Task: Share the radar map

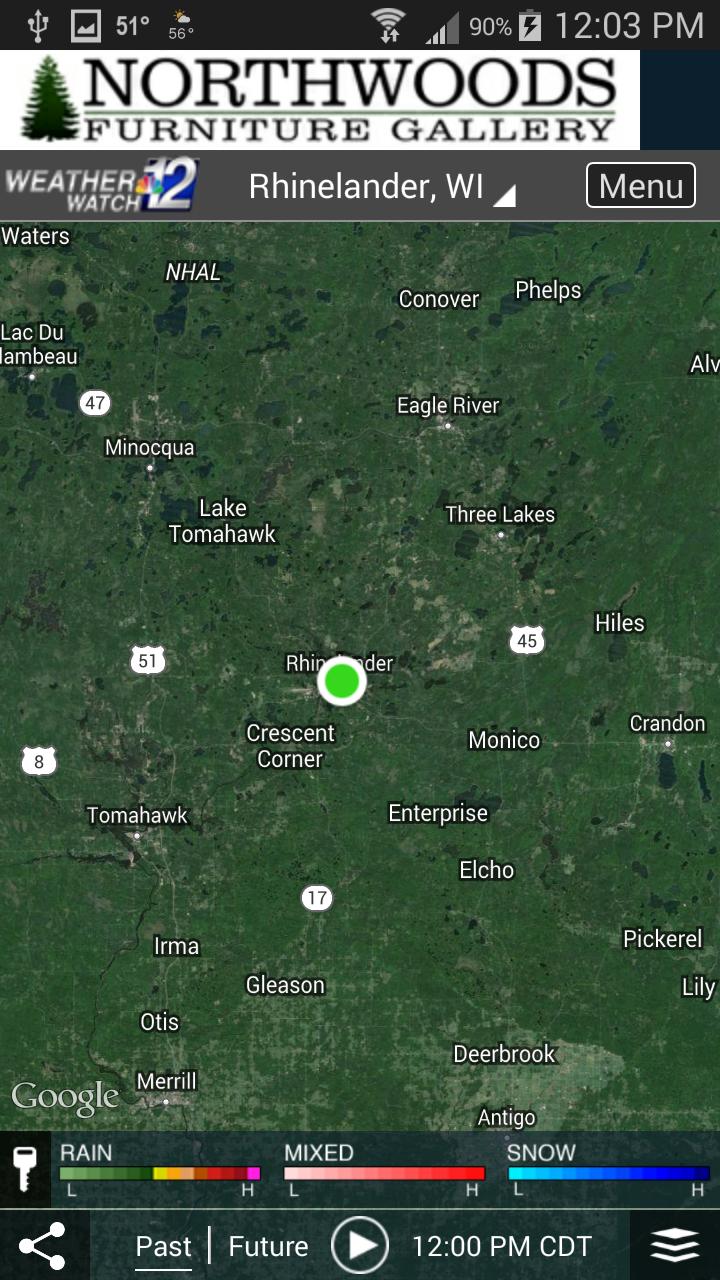Action: [x=43, y=1246]
